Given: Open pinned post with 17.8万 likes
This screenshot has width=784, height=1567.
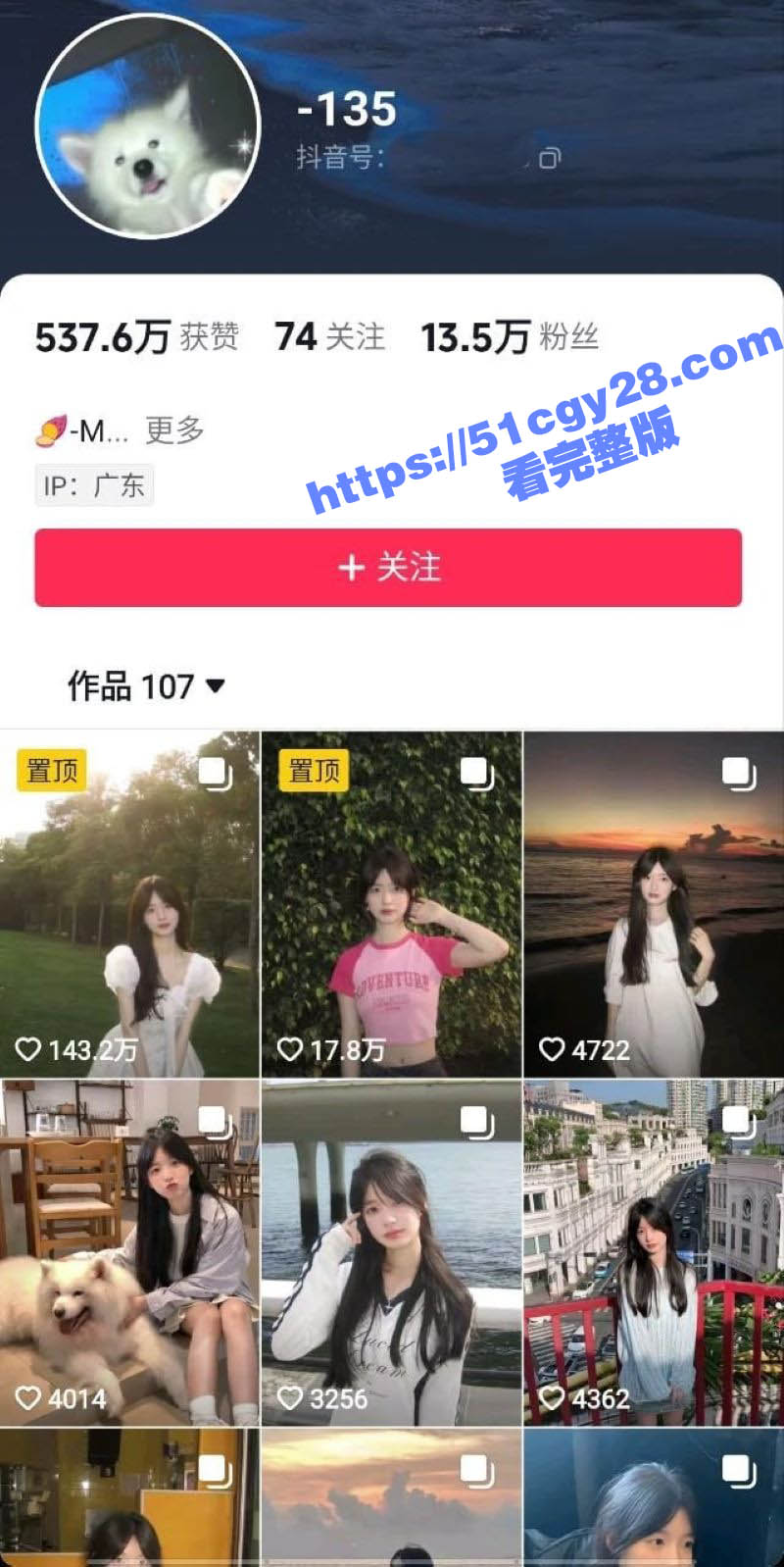Looking at the screenshot, I should (x=391, y=904).
